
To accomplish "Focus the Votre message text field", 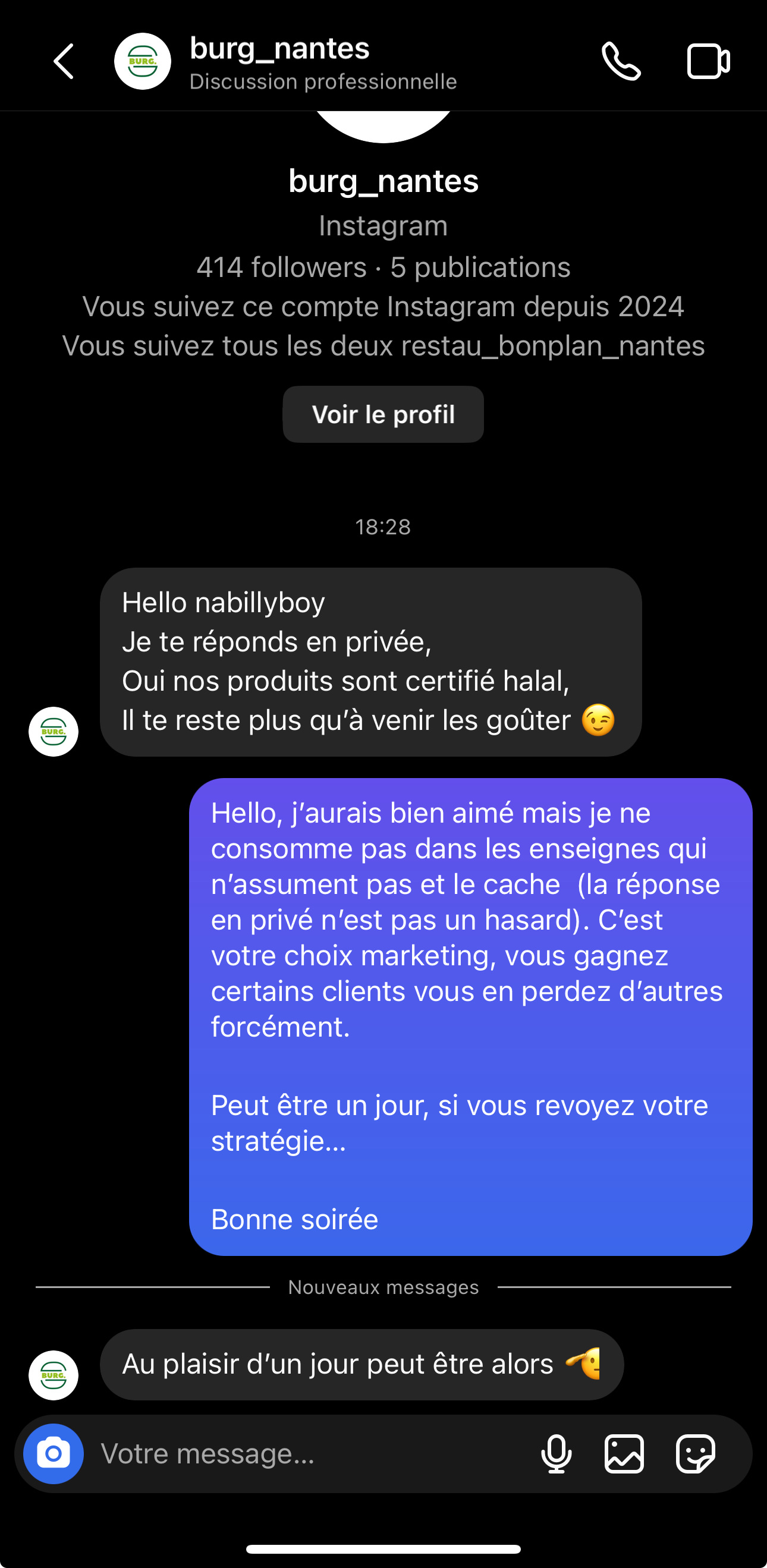I will (x=304, y=1453).
